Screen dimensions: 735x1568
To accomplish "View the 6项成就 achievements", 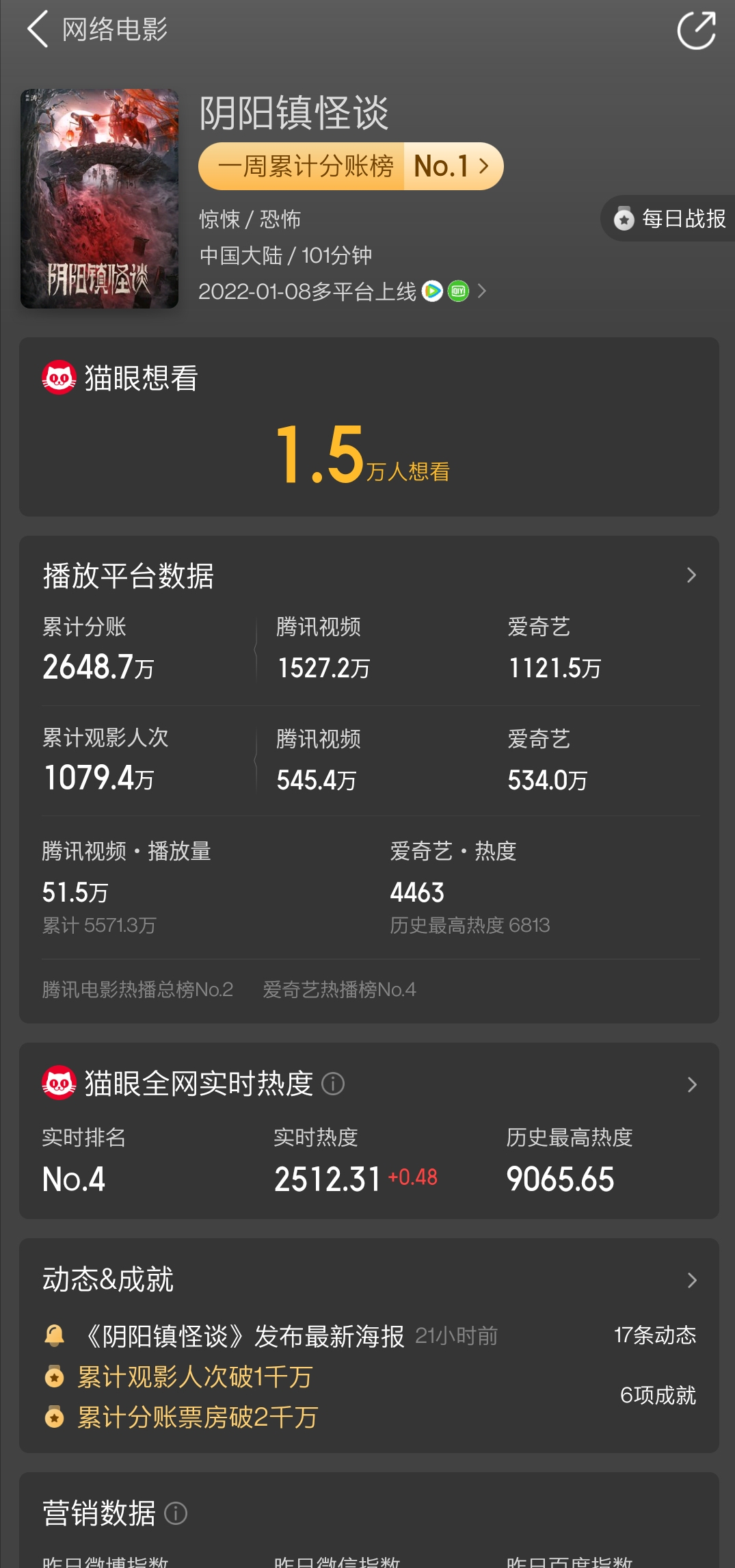I will point(658,1396).
